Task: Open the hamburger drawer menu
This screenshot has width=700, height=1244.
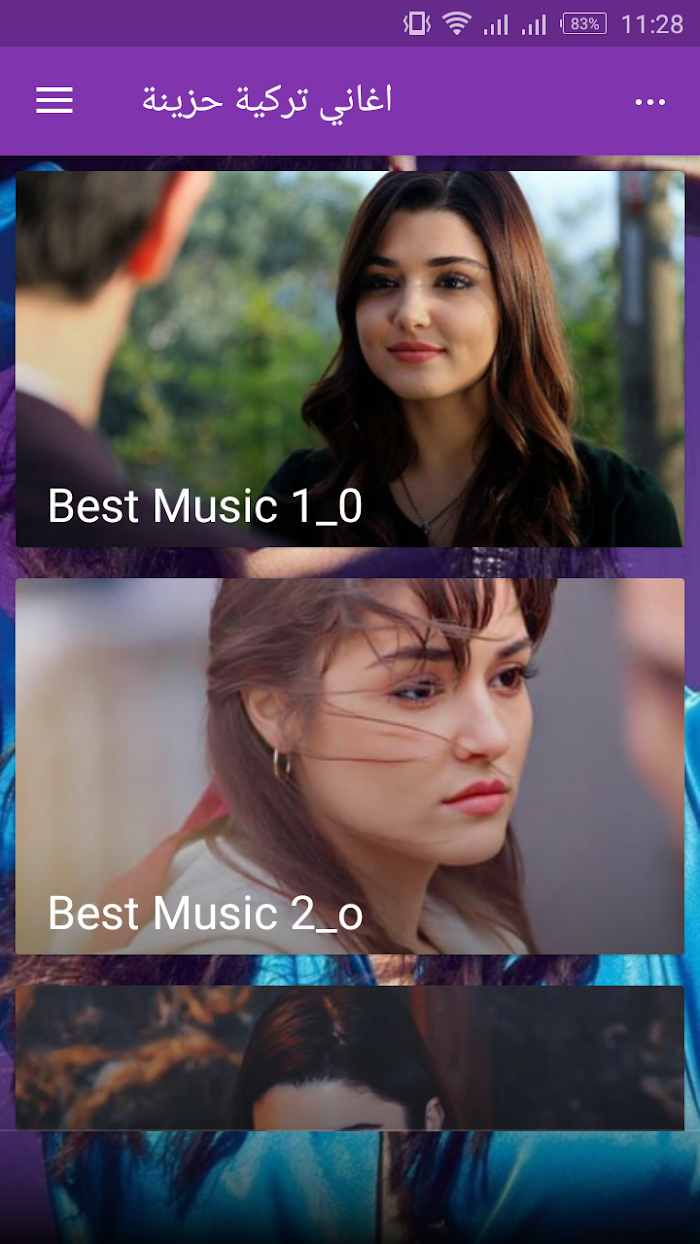Action: pyautogui.click(x=55, y=100)
